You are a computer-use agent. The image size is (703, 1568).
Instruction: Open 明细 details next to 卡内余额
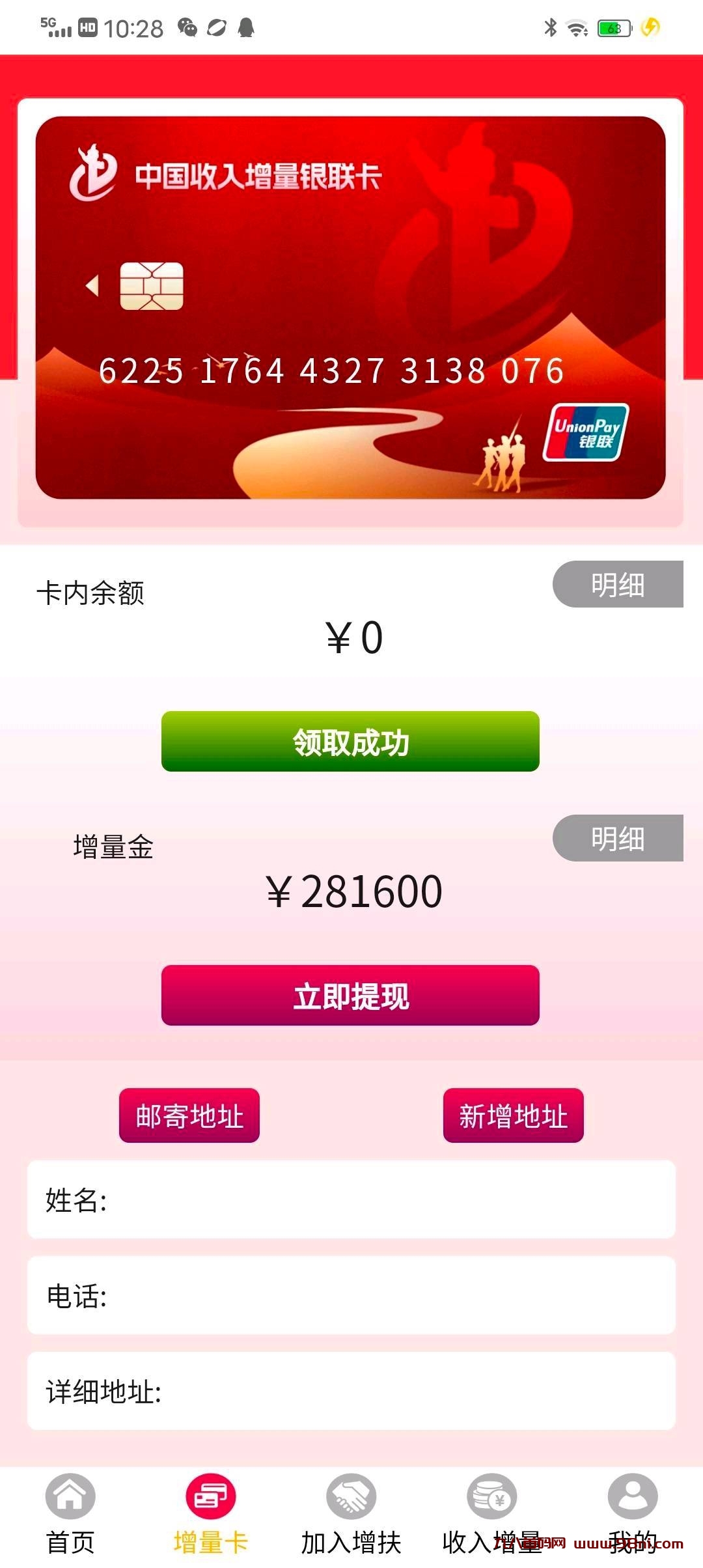(x=619, y=585)
